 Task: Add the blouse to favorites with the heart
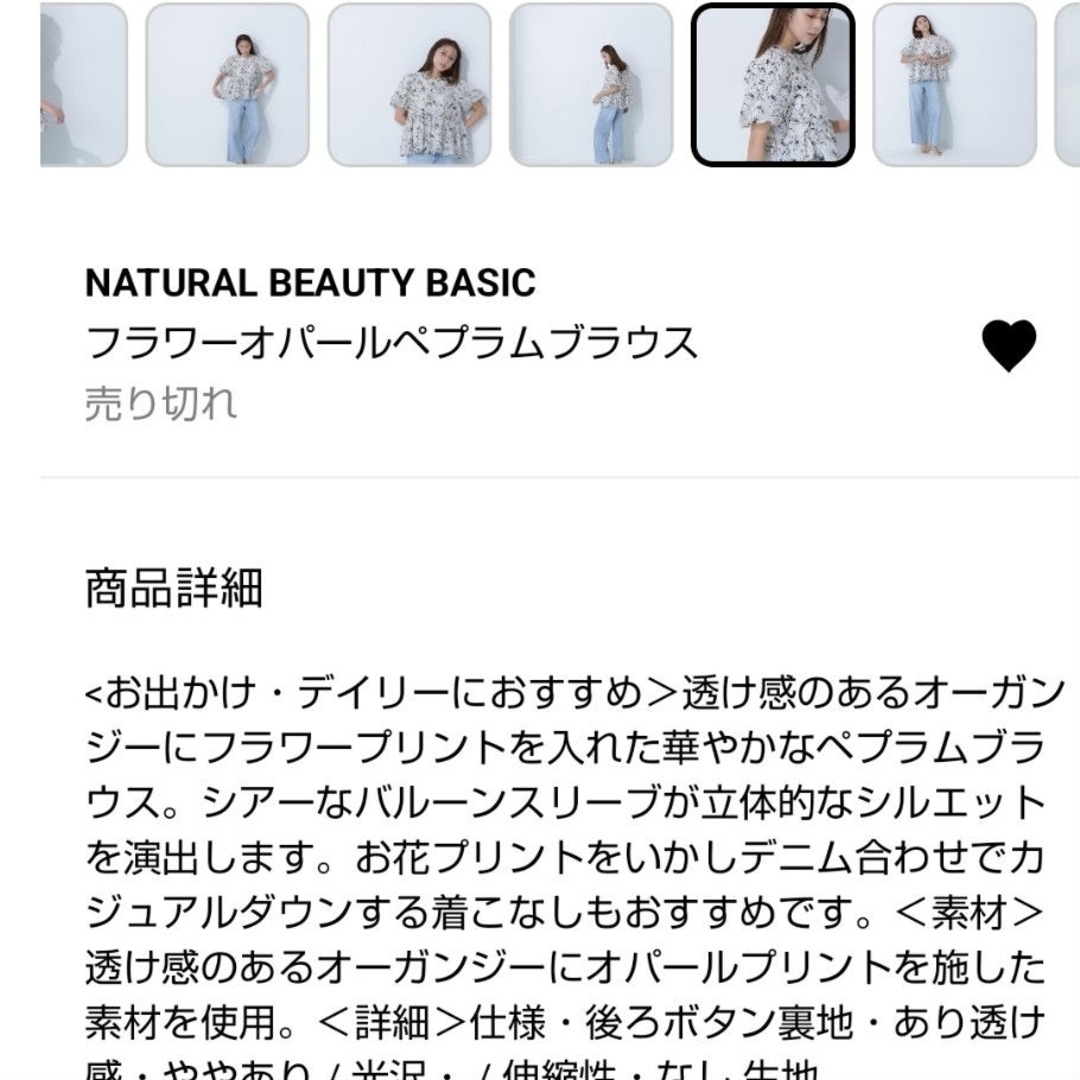point(1009,347)
